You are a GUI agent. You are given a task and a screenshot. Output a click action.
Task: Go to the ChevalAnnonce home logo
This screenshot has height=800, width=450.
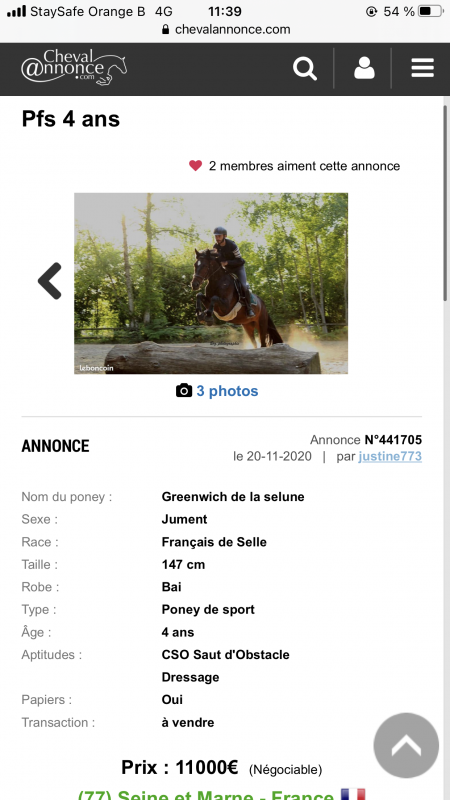[74, 67]
